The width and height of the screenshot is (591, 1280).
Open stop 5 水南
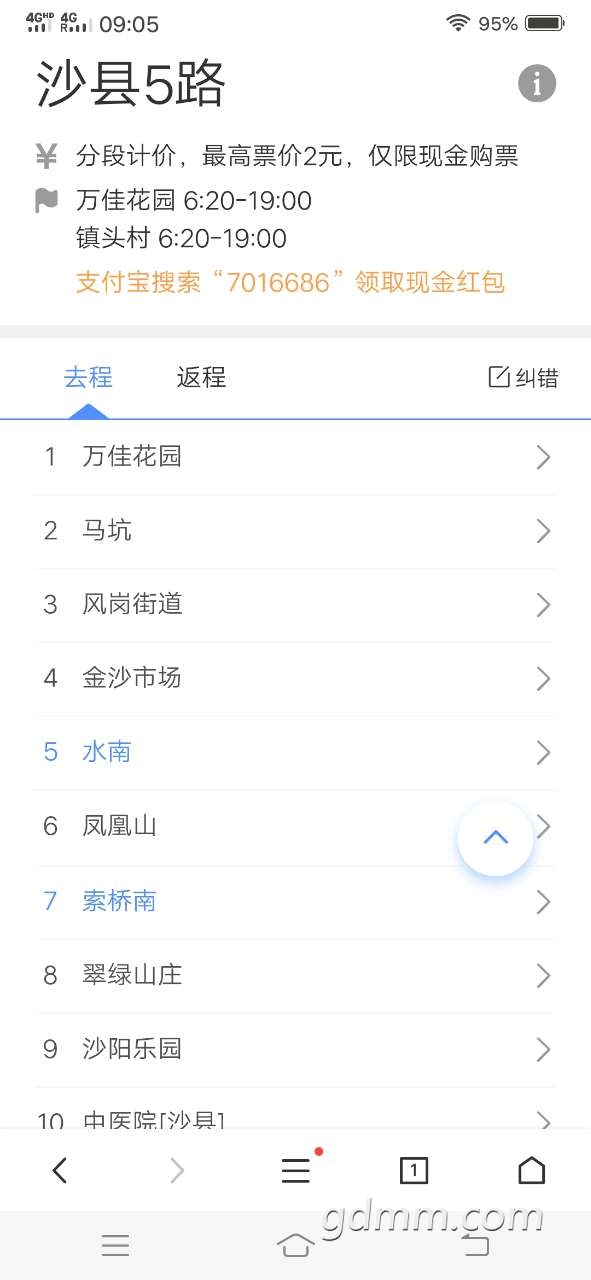pyautogui.click(x=295, y=753)
